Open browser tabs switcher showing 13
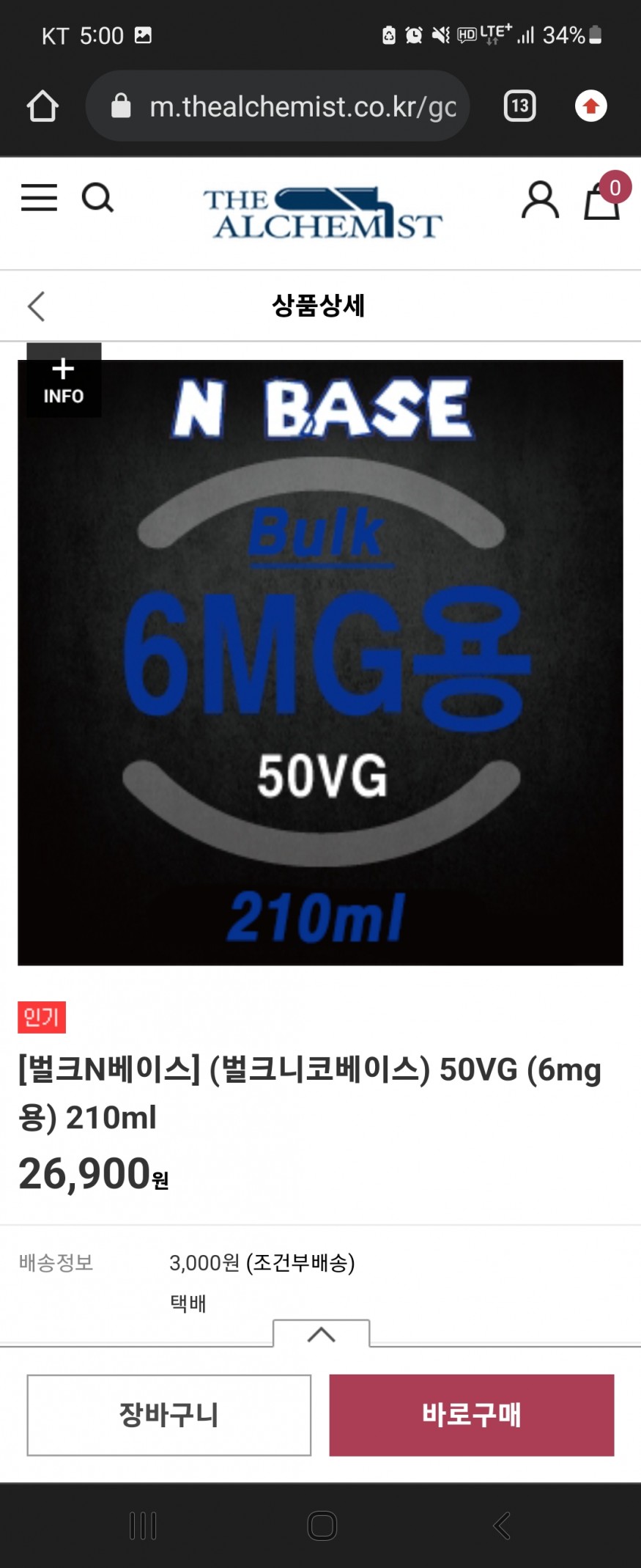Viewport: 641px width, 1568px height. (x=519, y=106)
